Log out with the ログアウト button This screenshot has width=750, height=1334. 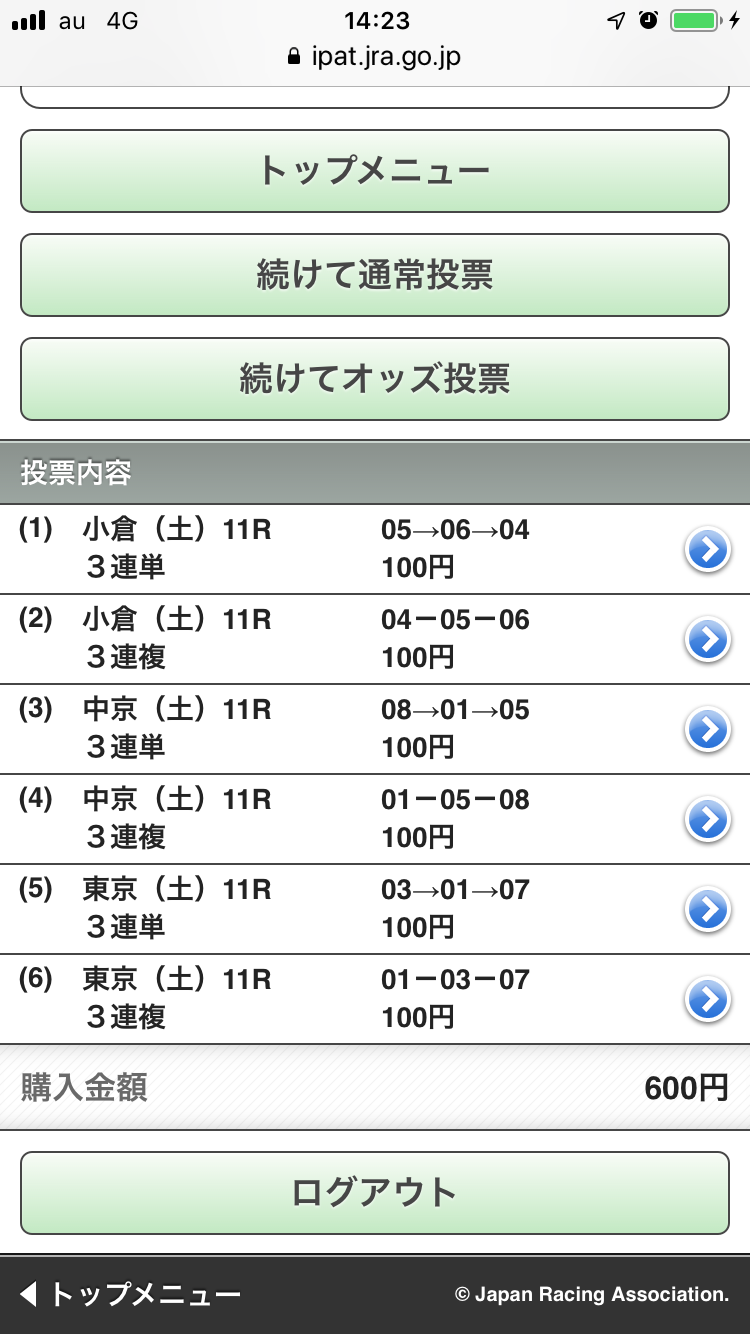[374, 1193]
